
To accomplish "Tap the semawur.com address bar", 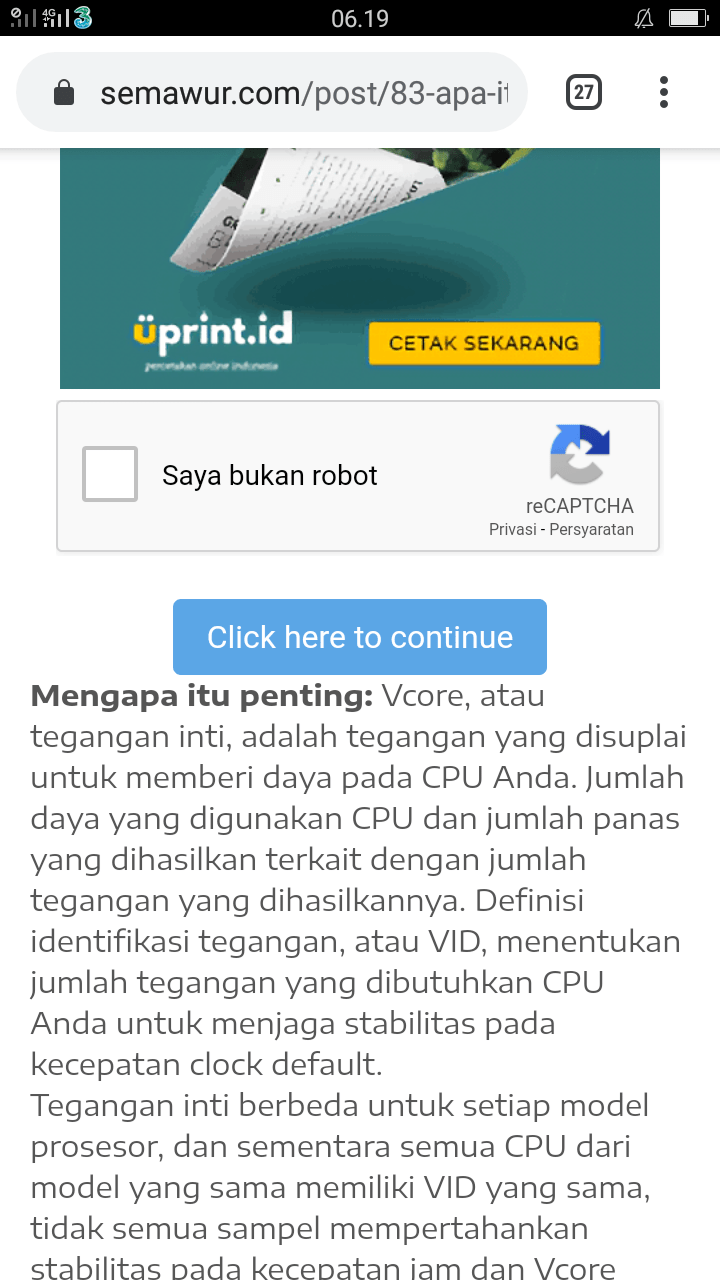I will [304, 94].
